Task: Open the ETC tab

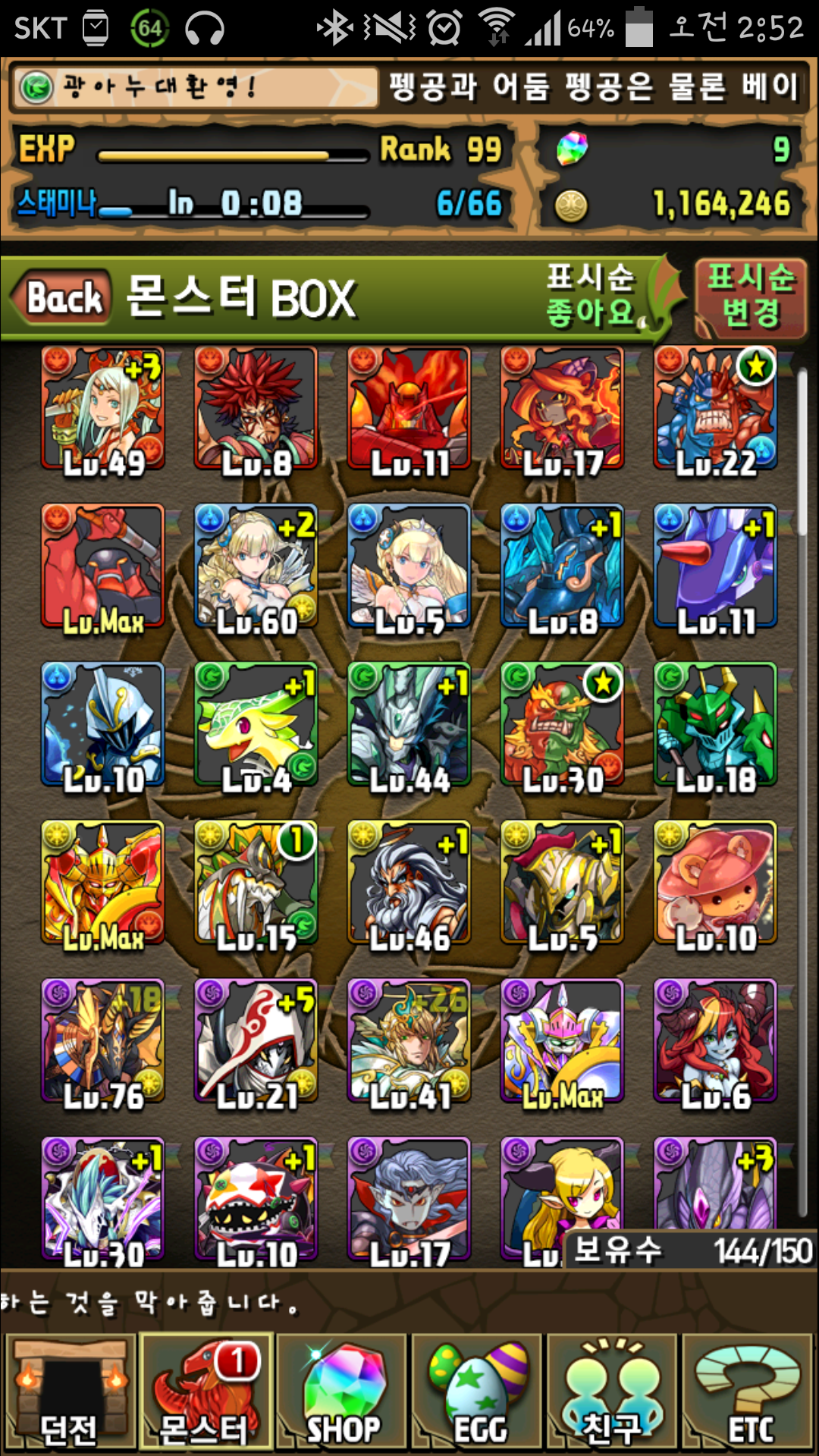Action: tap(749, 1394)
